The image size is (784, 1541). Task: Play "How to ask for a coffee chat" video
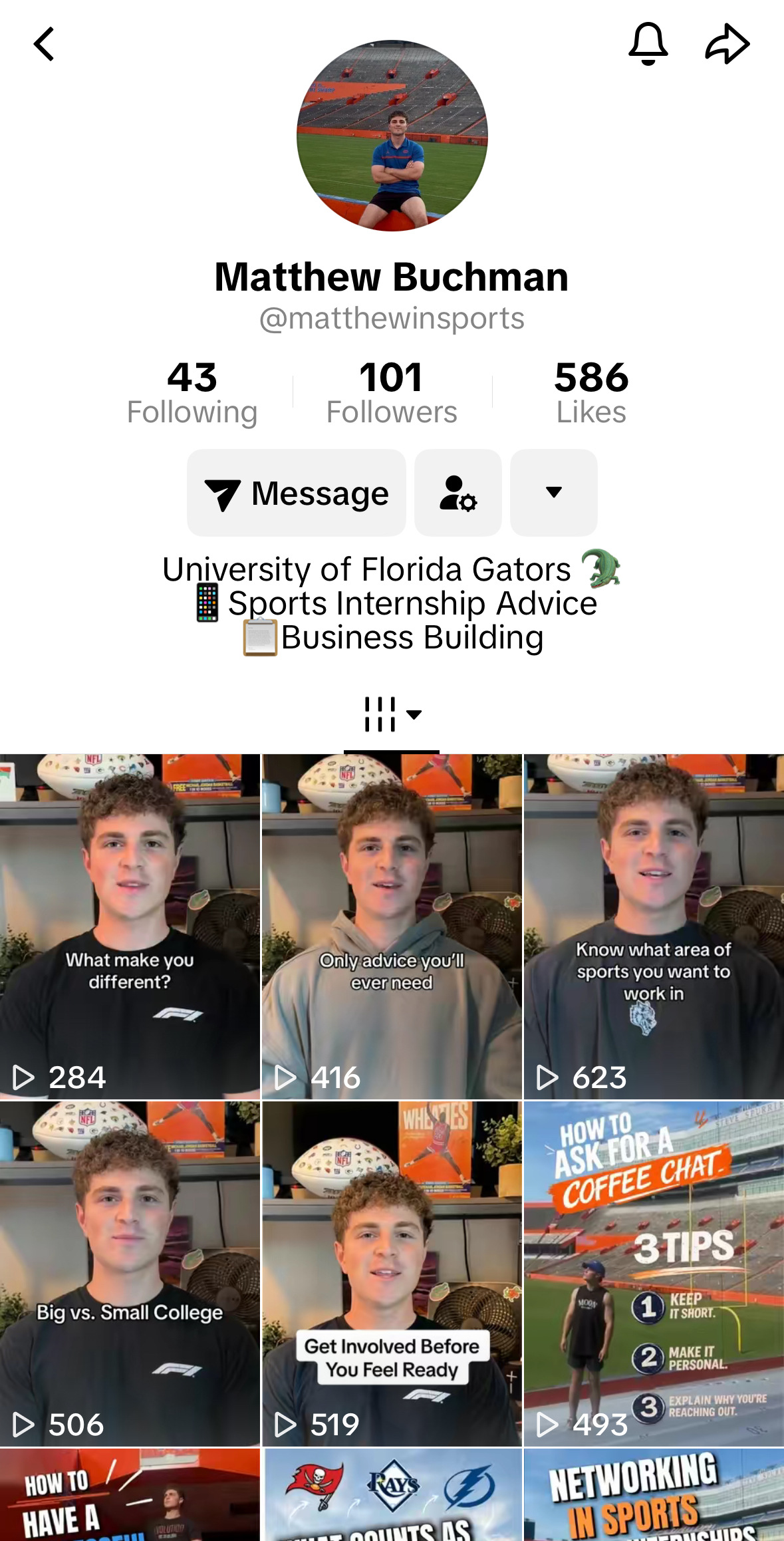coord(654,1274)
